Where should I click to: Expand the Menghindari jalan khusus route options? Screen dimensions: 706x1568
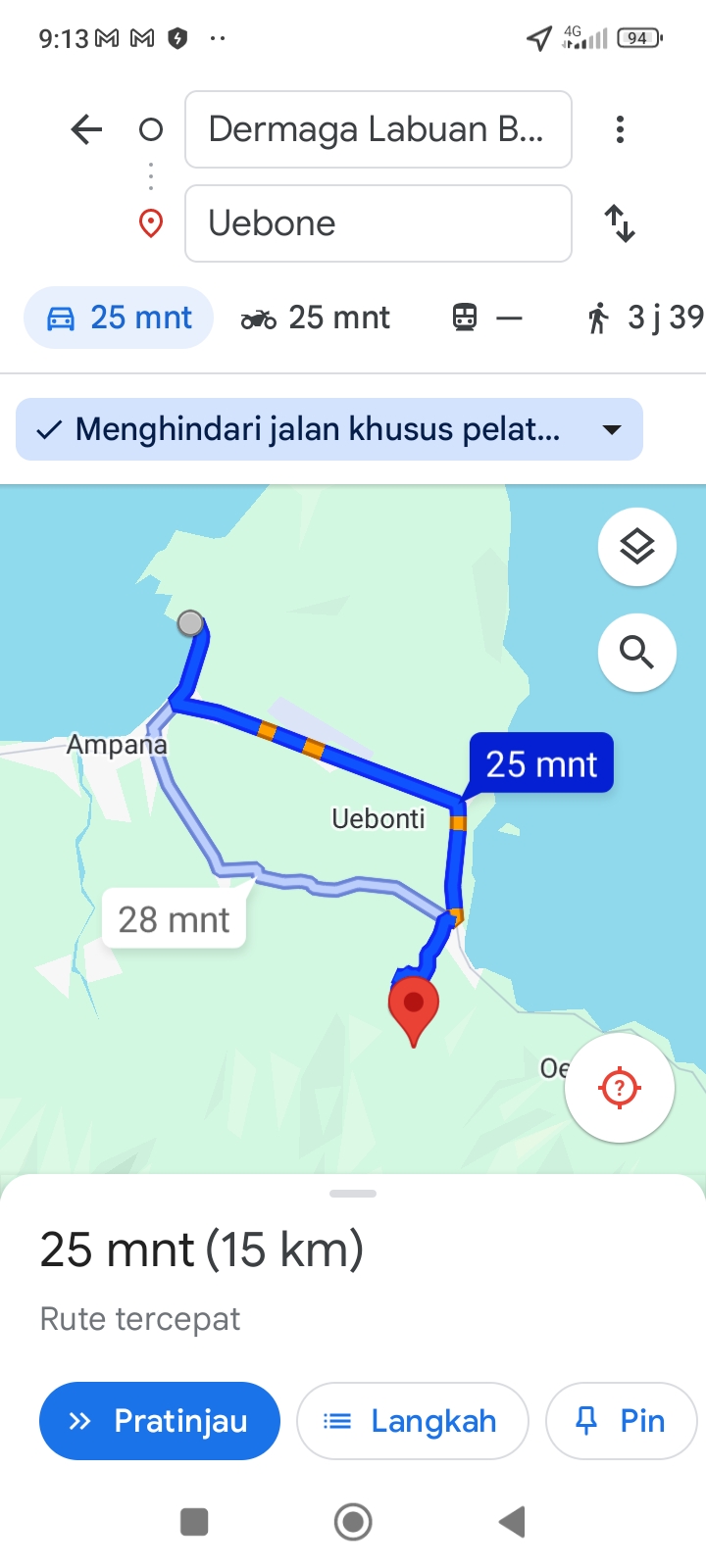coord(329,429)
